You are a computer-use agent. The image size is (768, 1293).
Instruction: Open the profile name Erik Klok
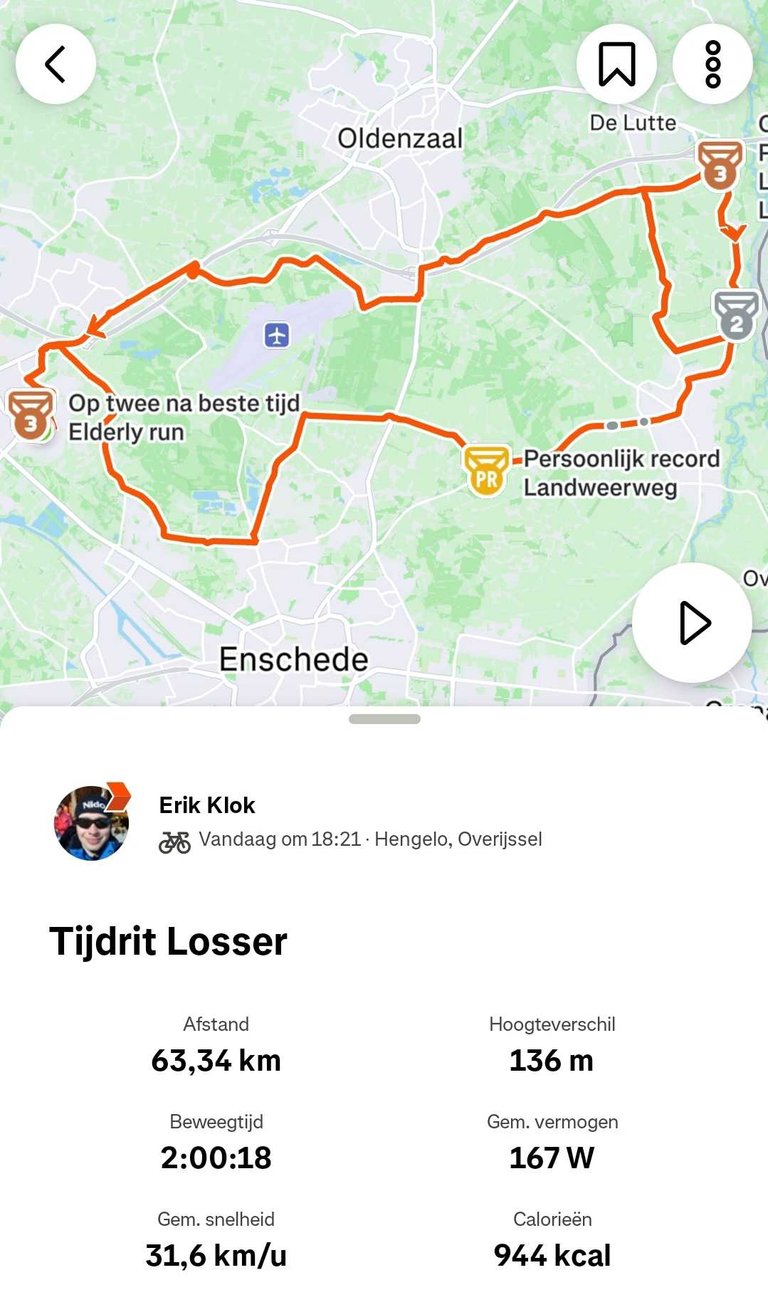tap(207, 805)
